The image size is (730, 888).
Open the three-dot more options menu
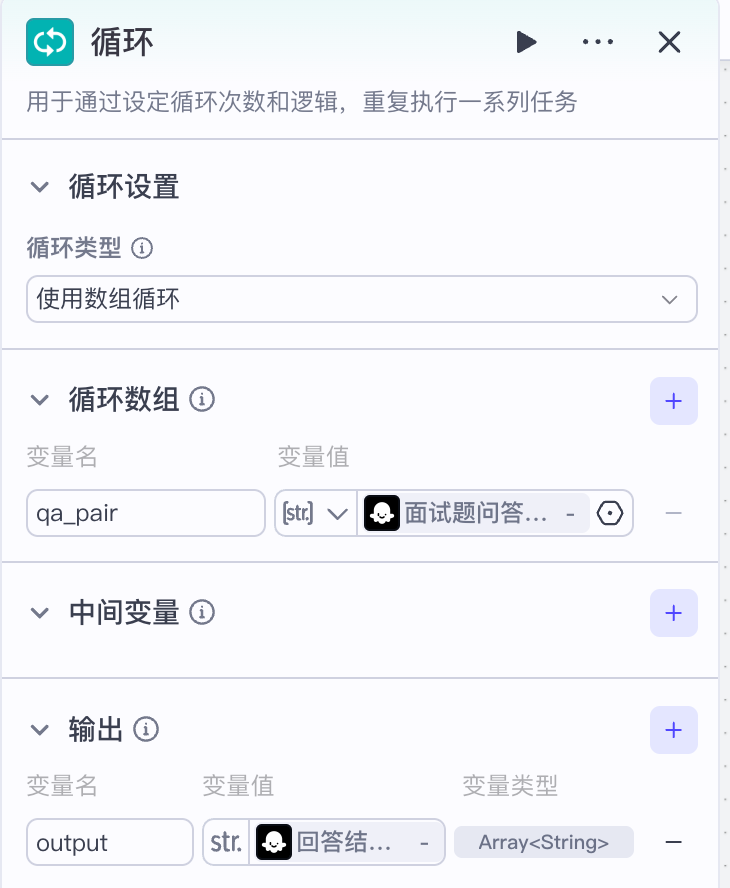[x=598, y=42]
